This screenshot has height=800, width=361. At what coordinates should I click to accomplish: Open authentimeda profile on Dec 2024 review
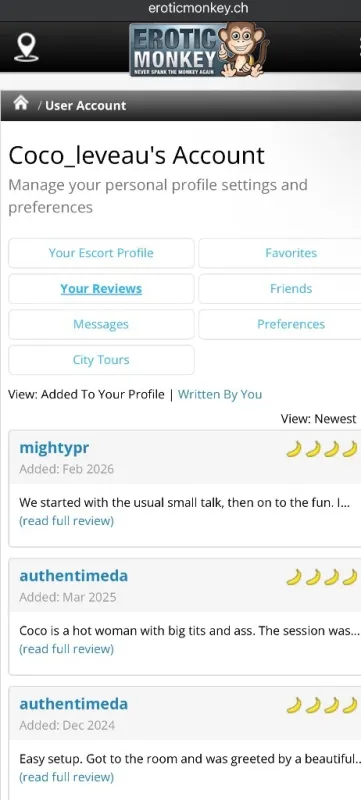pos(73,704)
